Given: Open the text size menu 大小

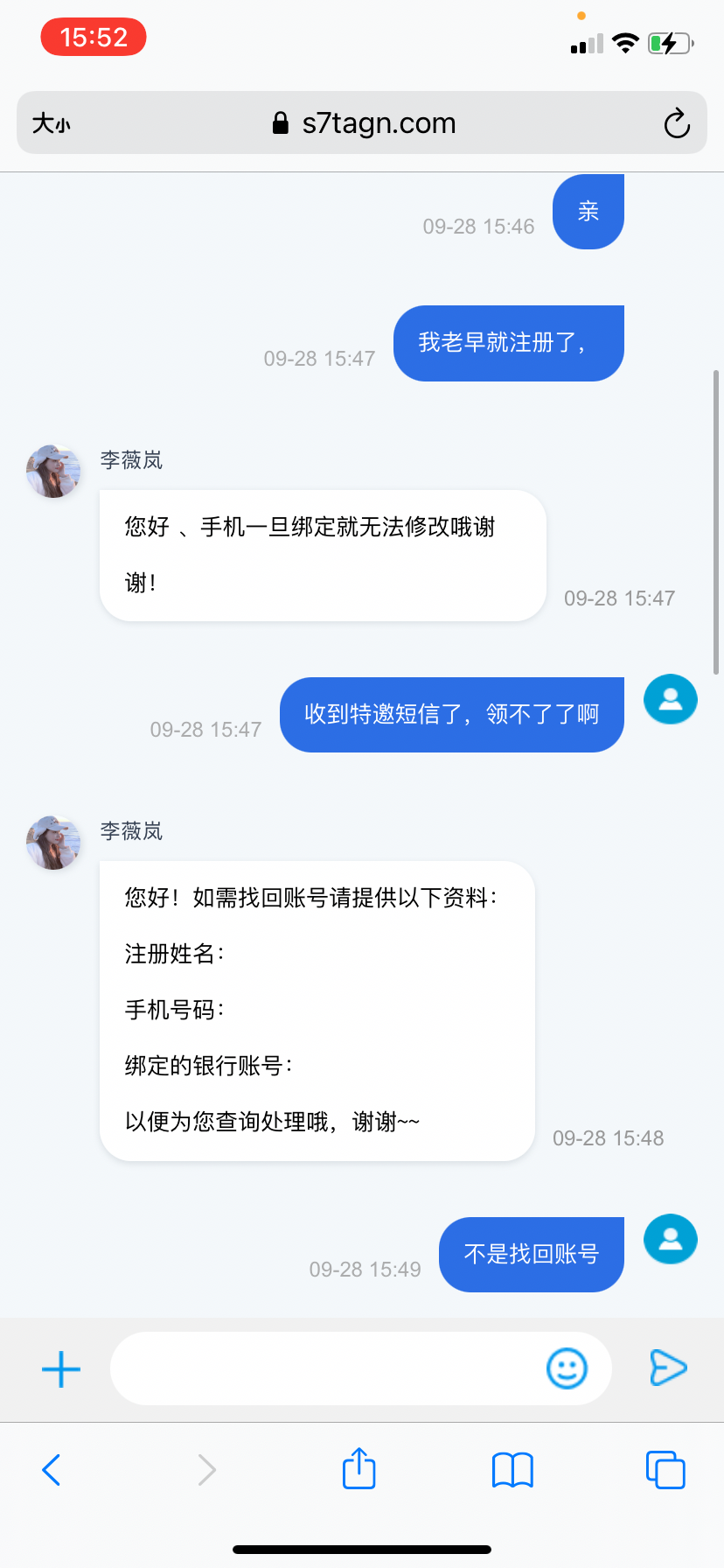Looking at the screenshot, I should (x=52, y=123).
